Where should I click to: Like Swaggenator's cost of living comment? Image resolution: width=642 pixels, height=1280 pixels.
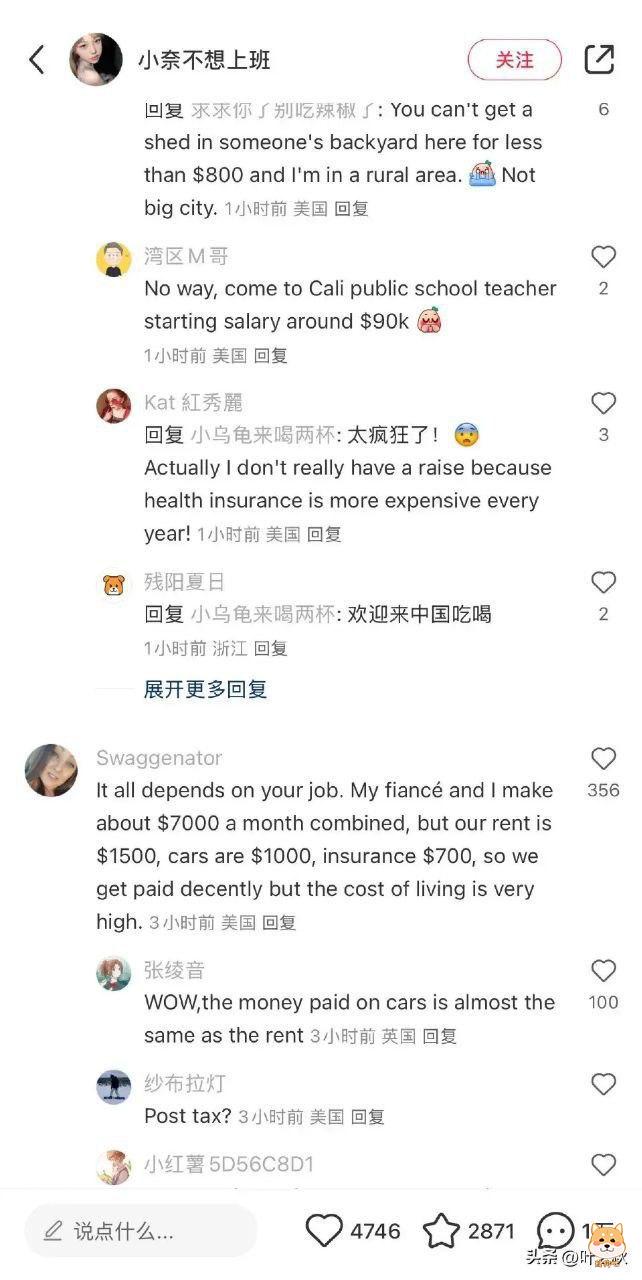pos(603,759)
